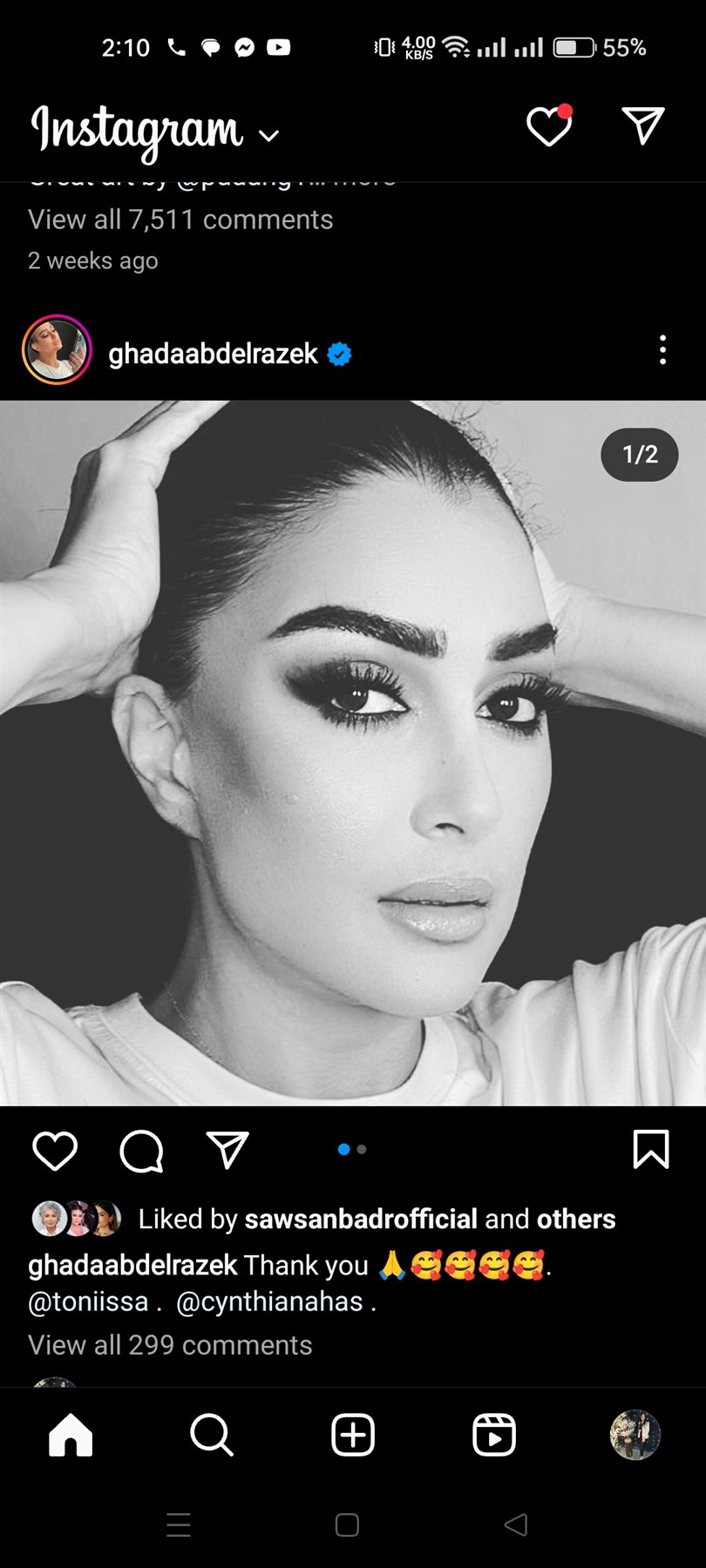Viewport: 706px width, 1568px height.
Task: Switch to the Search tab
Action: pyautogui.click(x=211, y=1435)
